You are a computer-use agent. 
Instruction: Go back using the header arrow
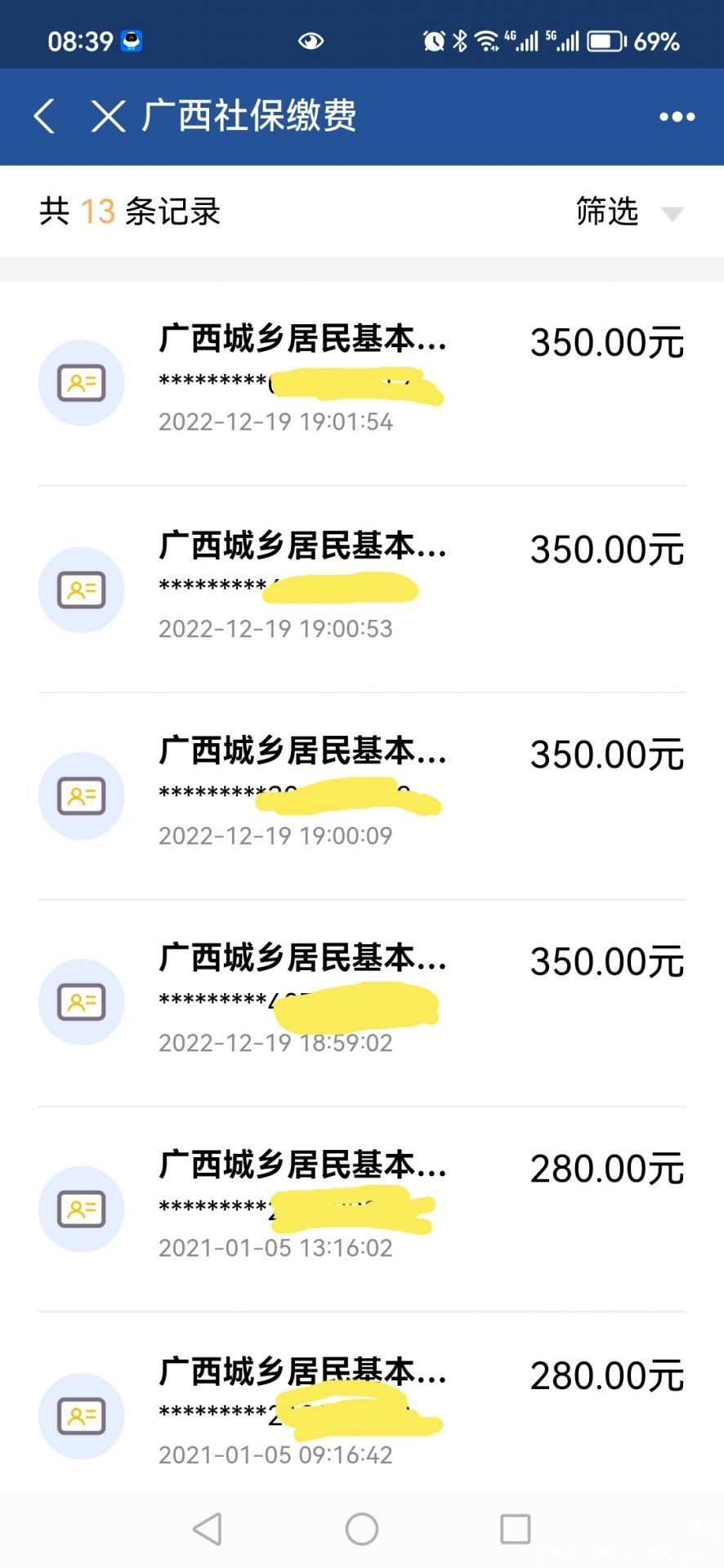pos(44,116)
